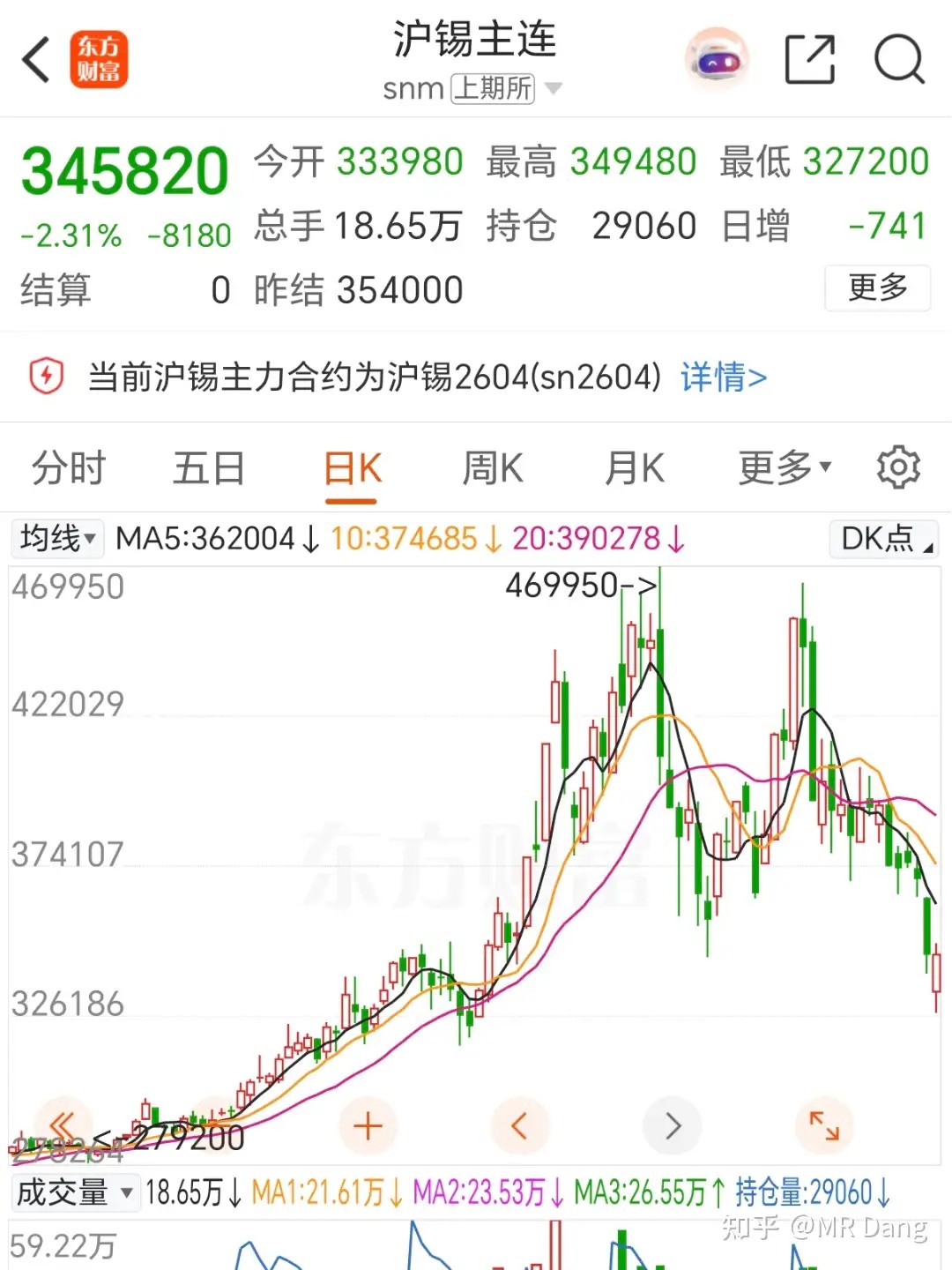Open the chart settings gear
This screenshot has height=1270, width=952.
pos(898,467)
